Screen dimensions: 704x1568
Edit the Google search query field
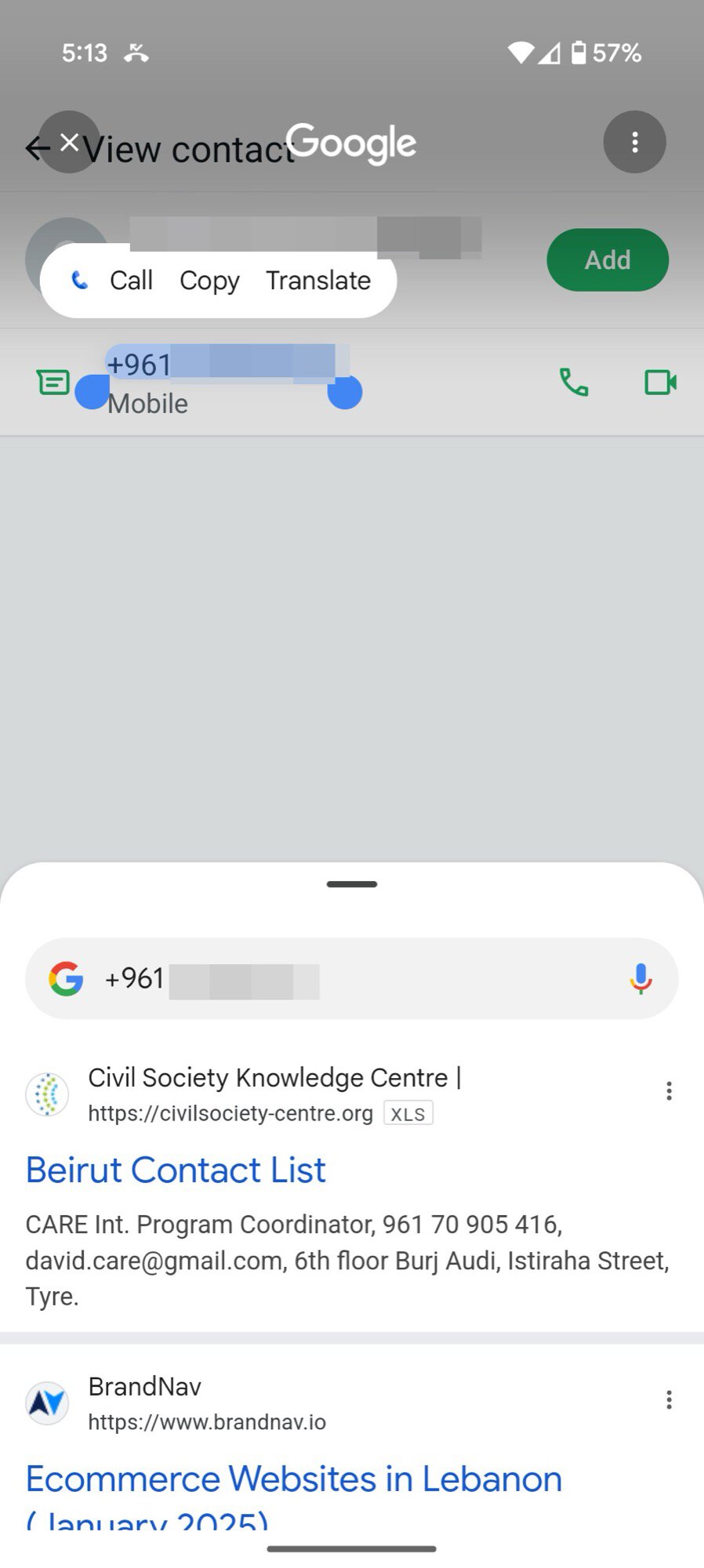click(x=353, y=978)
